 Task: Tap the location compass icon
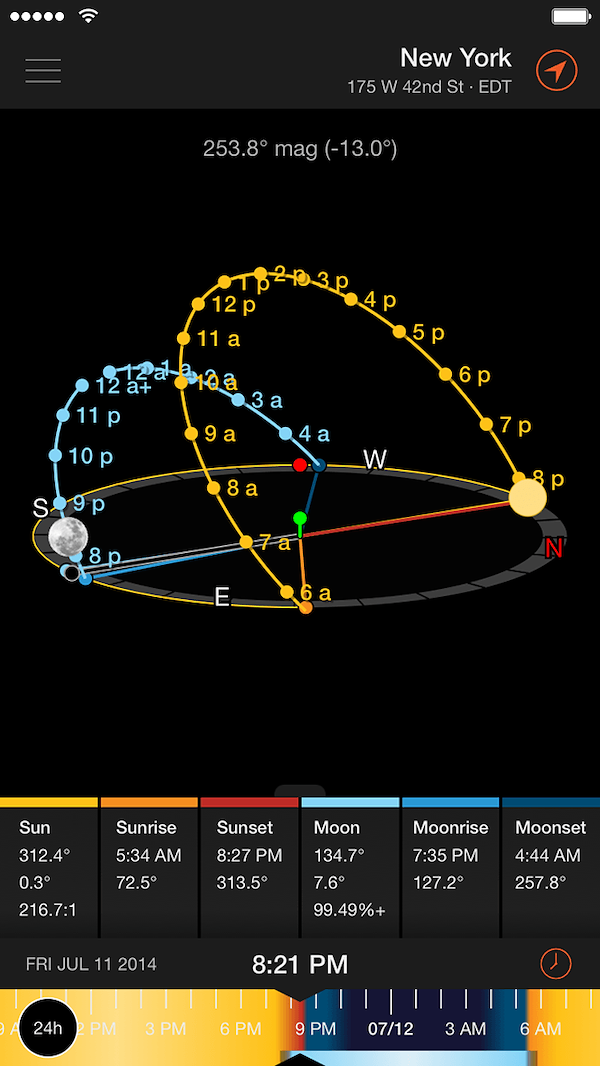click(556, 71)
